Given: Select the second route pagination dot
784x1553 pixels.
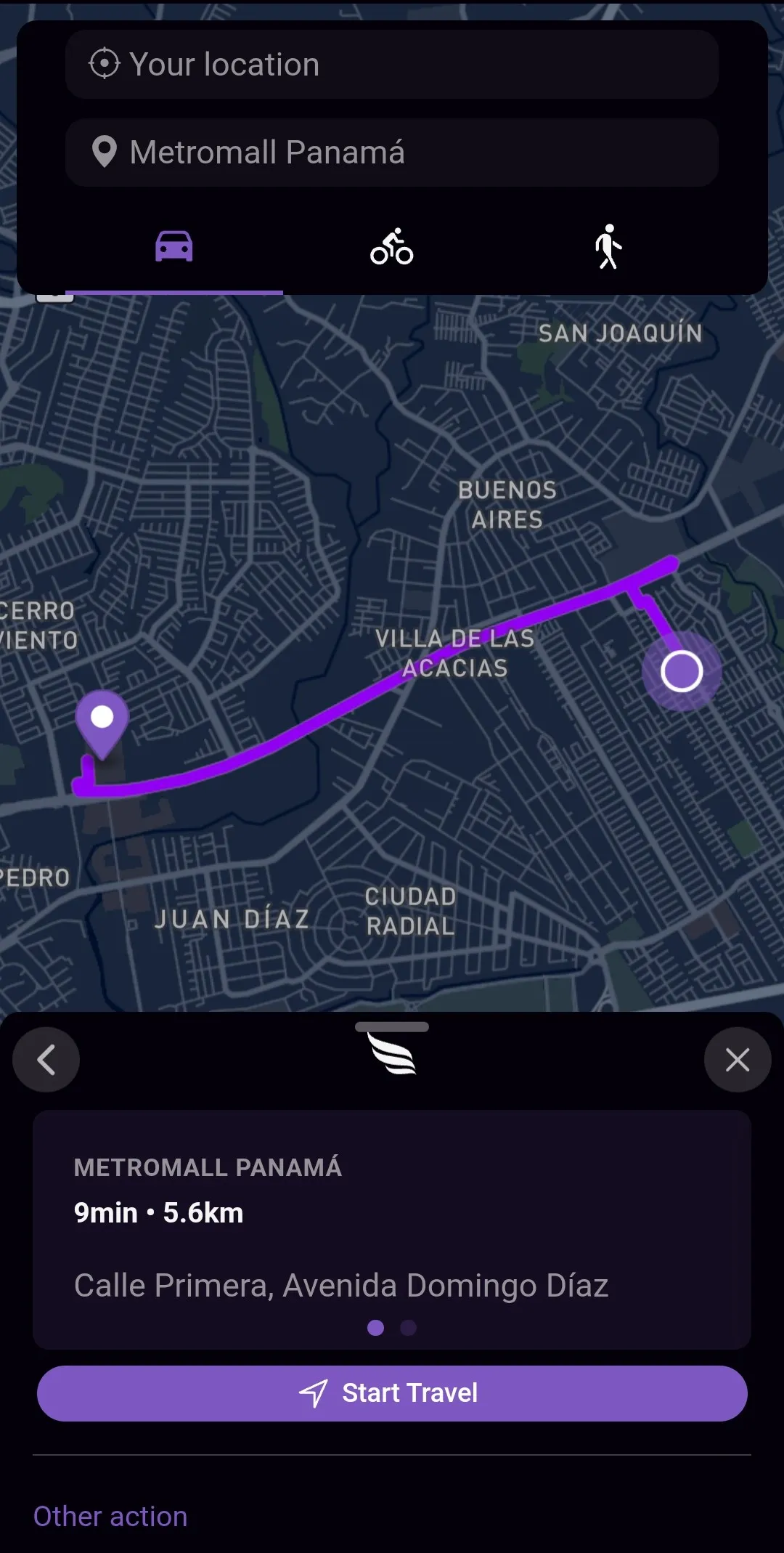Looking at the screenshot, I should click(407, 1329).
